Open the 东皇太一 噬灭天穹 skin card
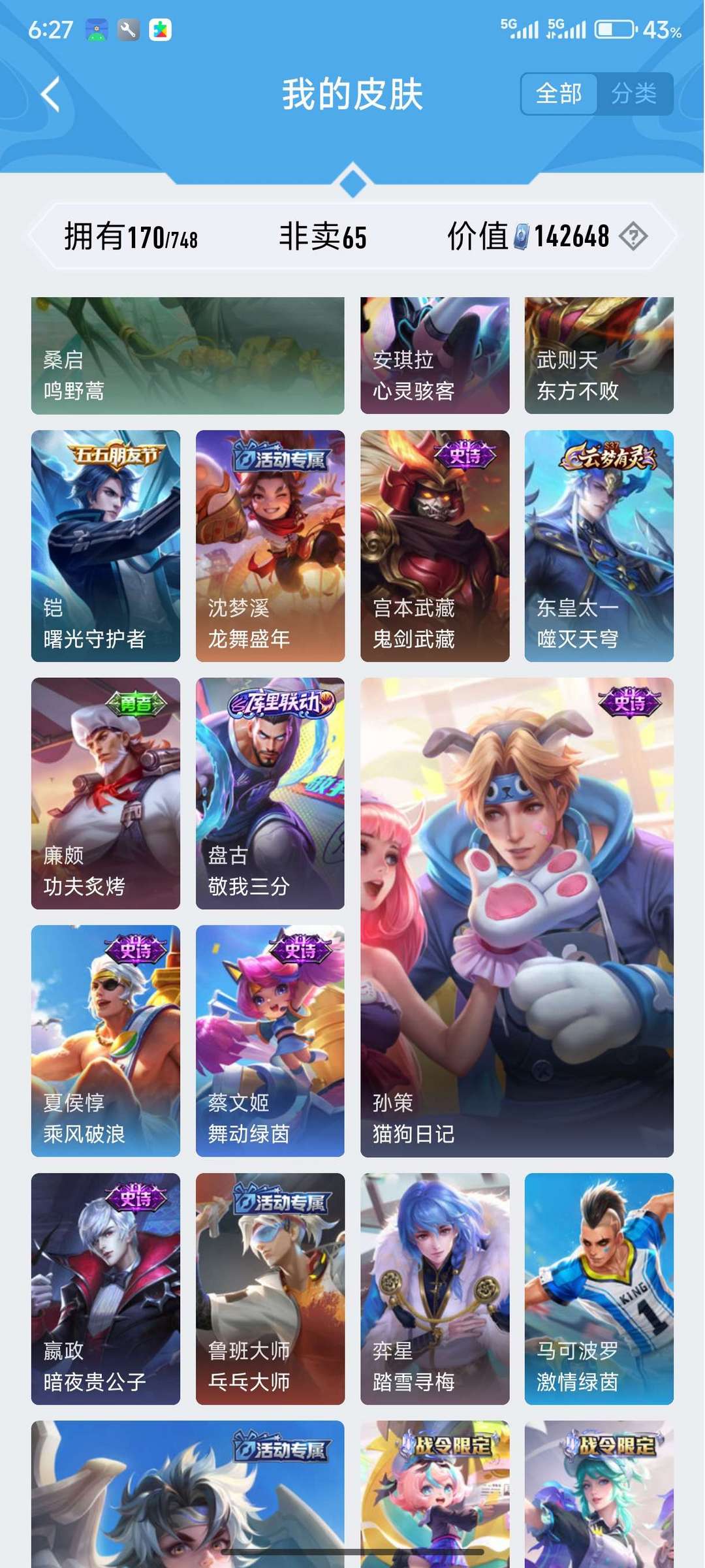 click(599, 545)
